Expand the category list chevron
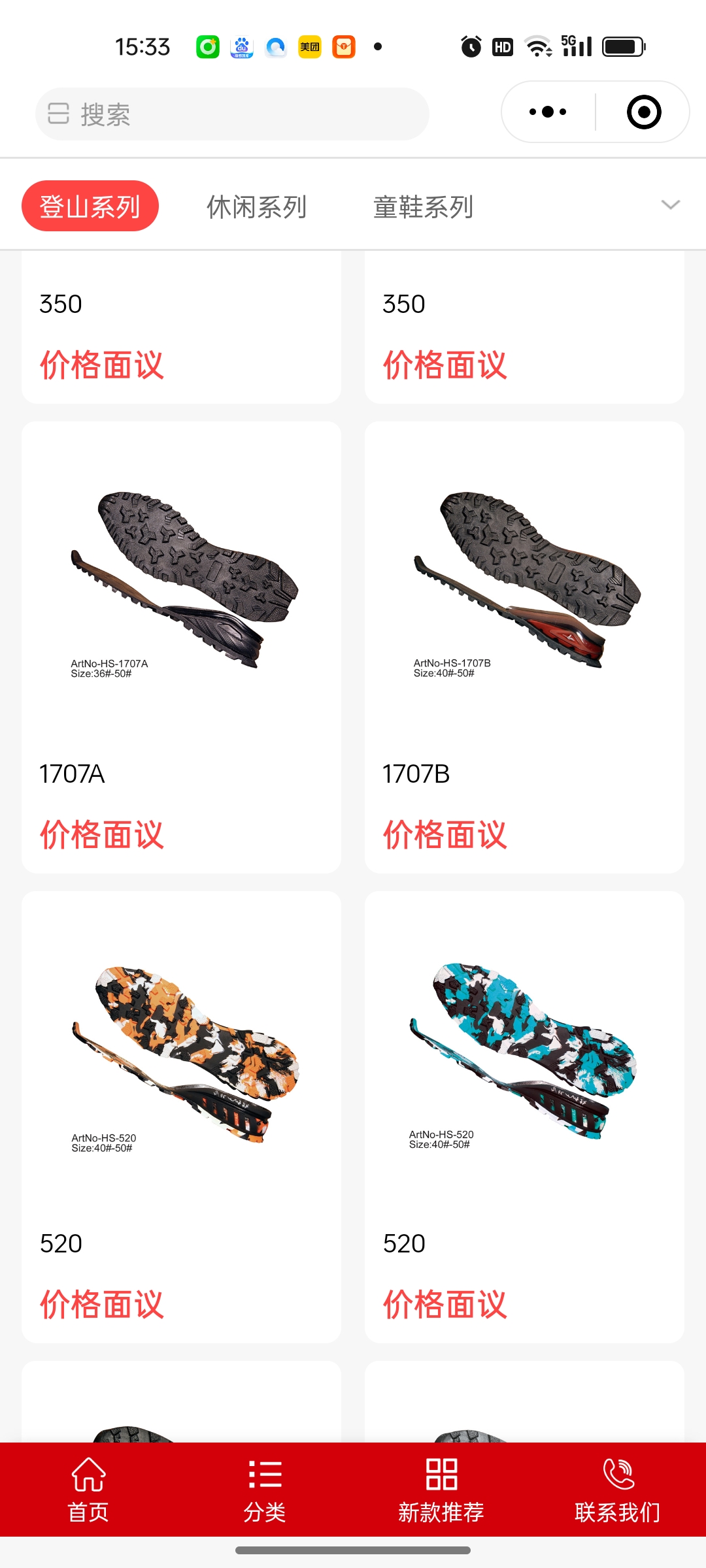The image size is (706, 1568). click(x=671, y=205)
